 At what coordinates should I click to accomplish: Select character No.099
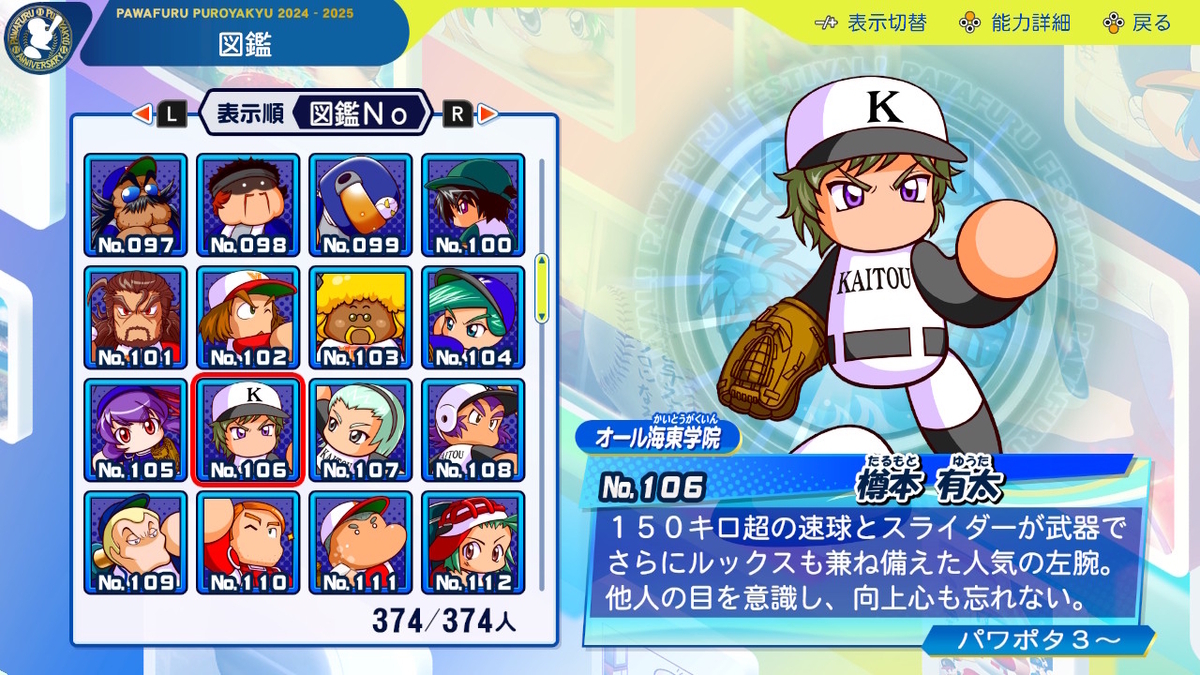pos(360,206)
